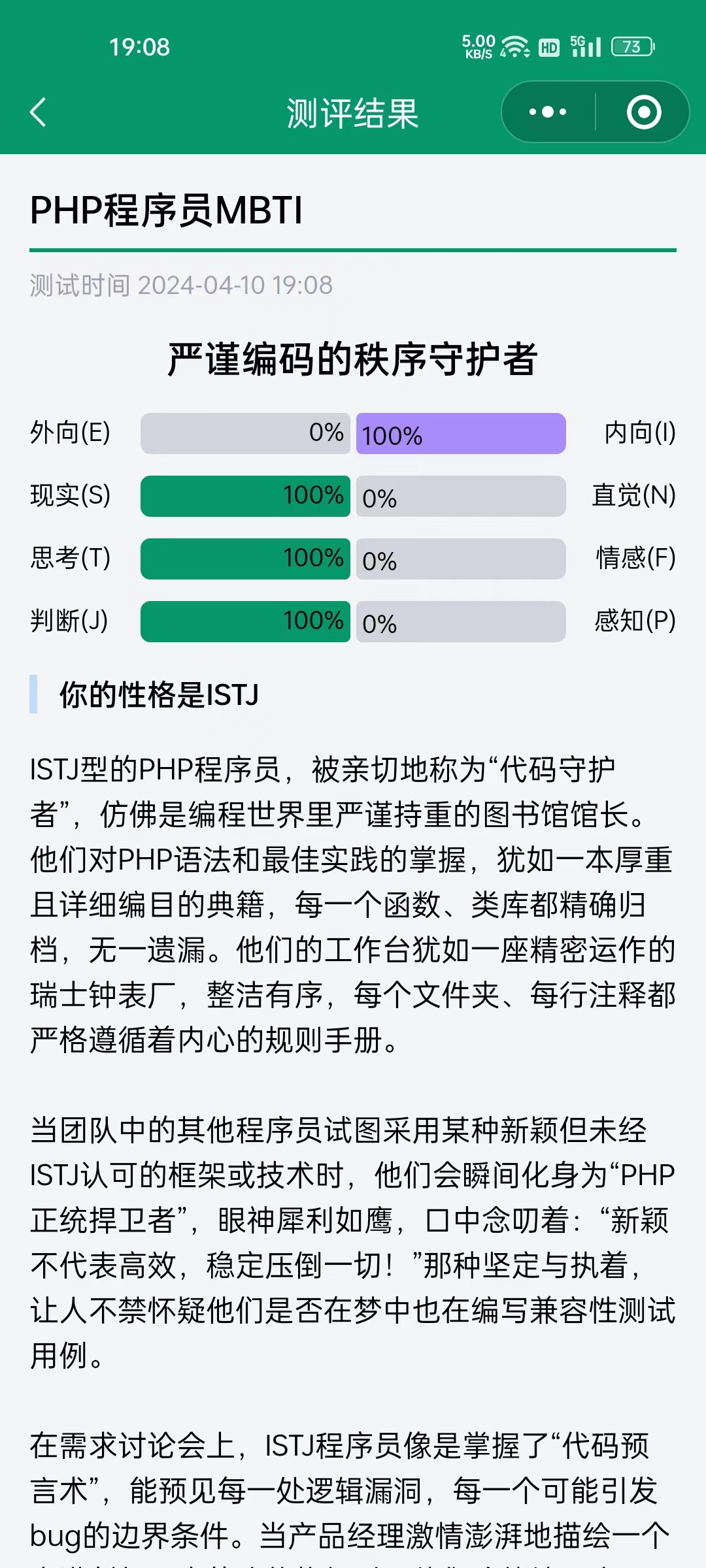The image size is (706, 1568).
Task: Open the mini program three-dot menu
Action: pos(548,112)
